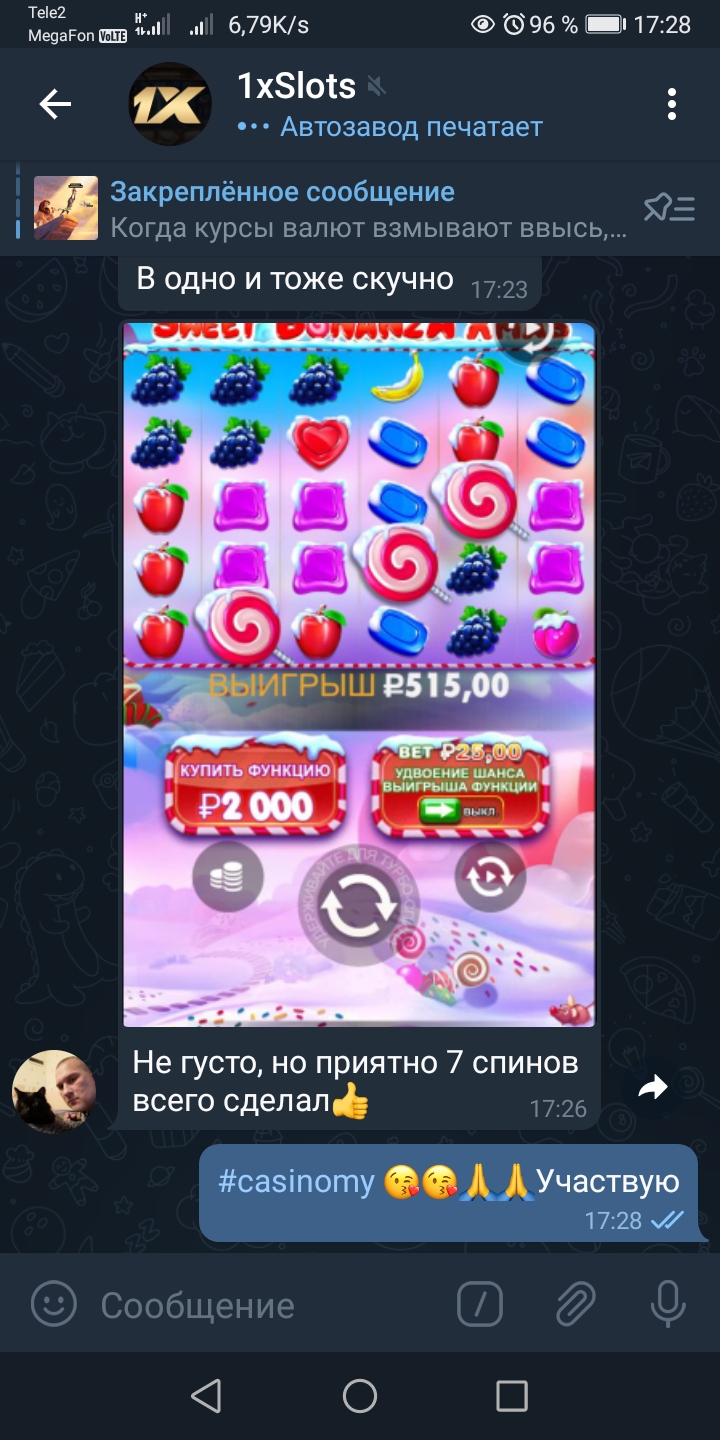The image size is (720, 1440).
Task: Attach a file with the paperclip
Action: point(575,1304)
